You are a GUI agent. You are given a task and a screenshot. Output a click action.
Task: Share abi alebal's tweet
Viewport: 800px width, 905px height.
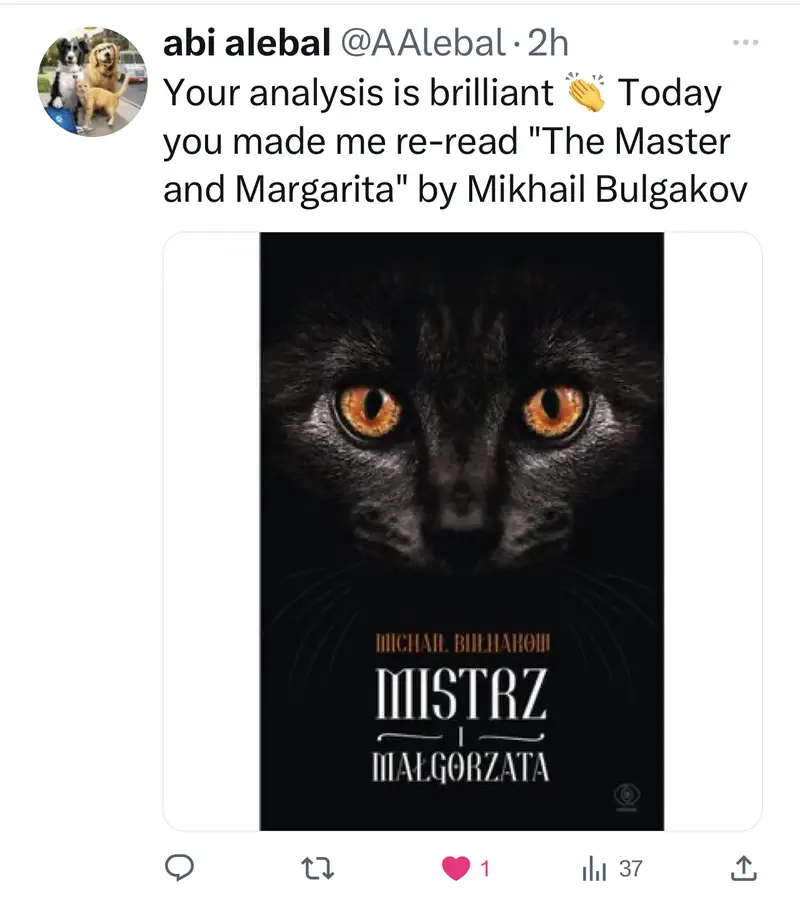coord(744,869)
